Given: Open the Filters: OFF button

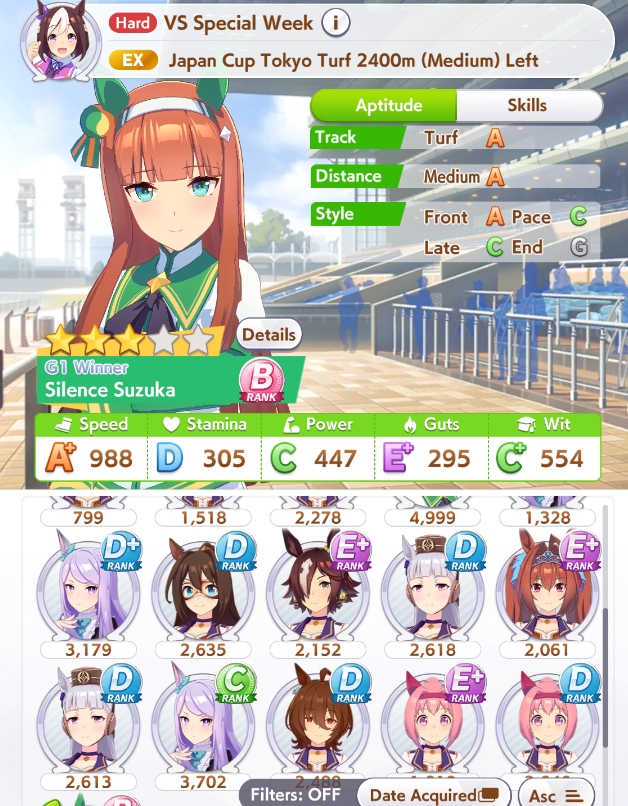Looking at the screenshot, I should click(295, 794).
